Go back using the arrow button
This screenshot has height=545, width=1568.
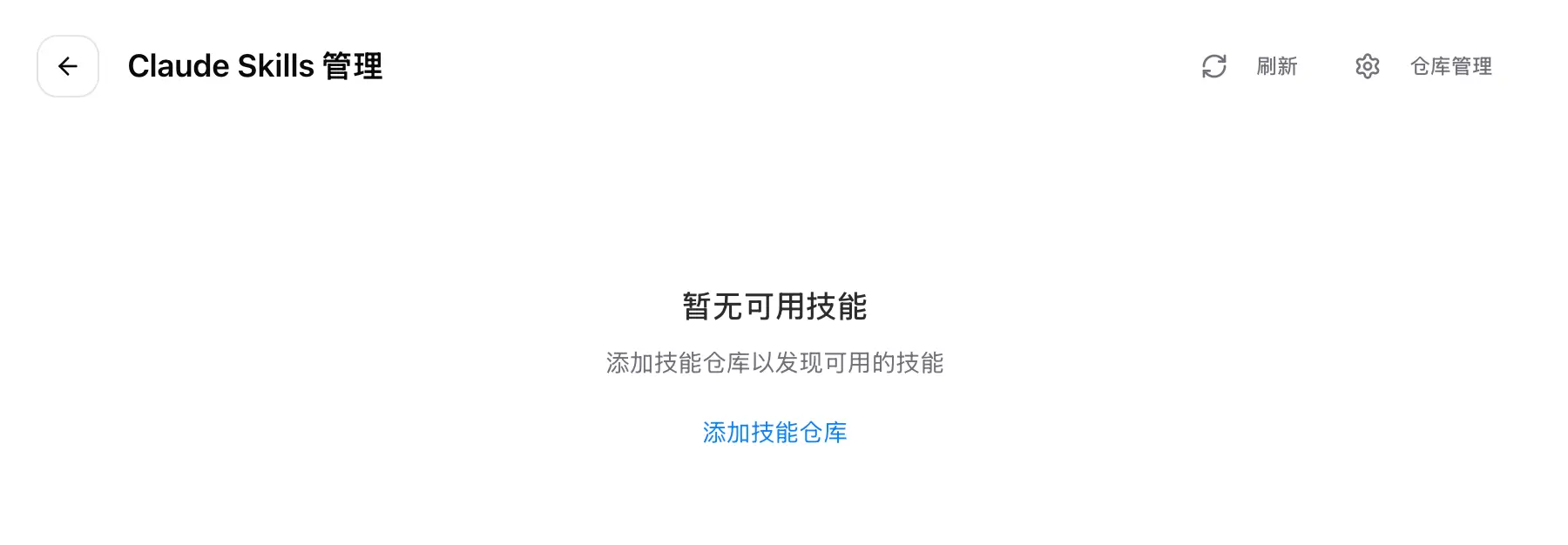pyautogui.click(x=68, y=66)
